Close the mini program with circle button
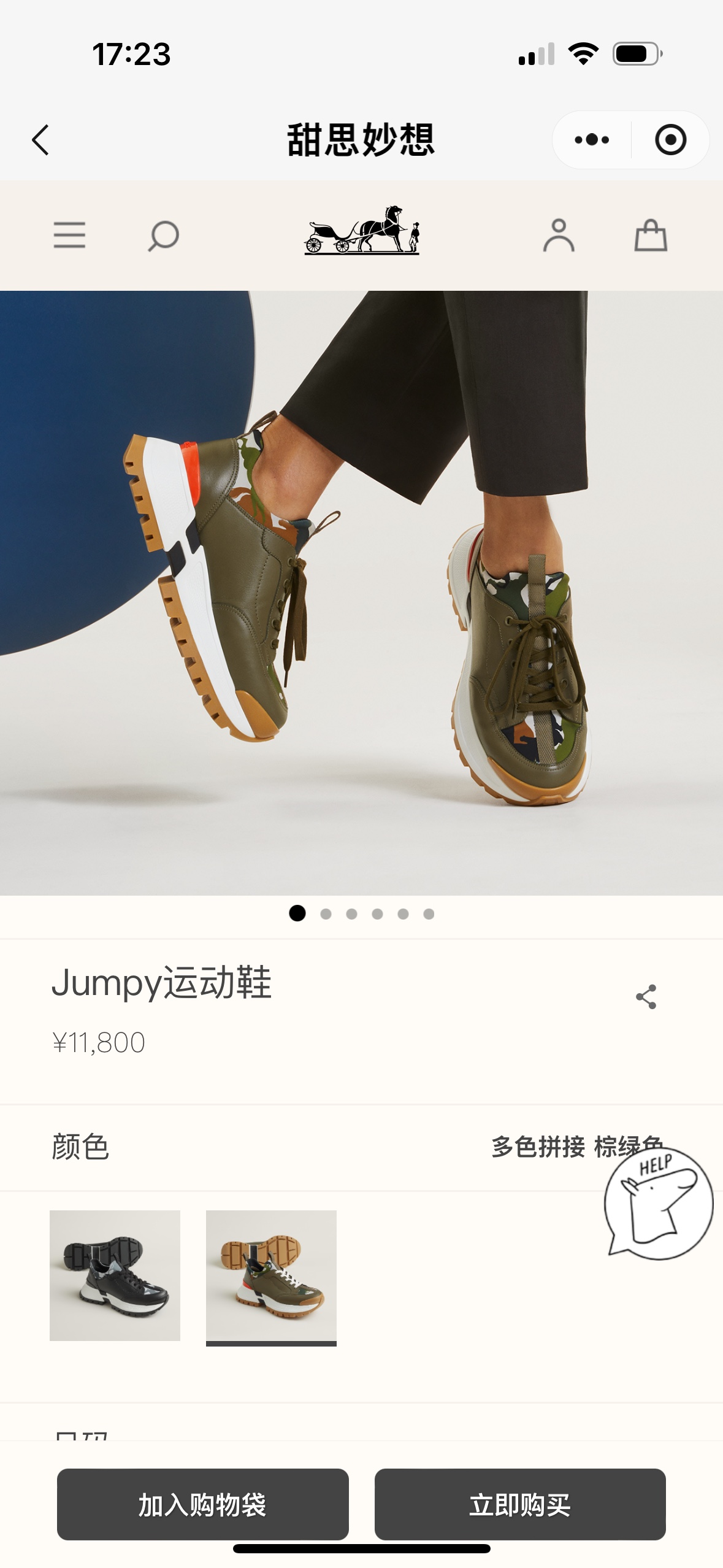Viewport: 723px width, 1568px height. click(x=670, y=140)
